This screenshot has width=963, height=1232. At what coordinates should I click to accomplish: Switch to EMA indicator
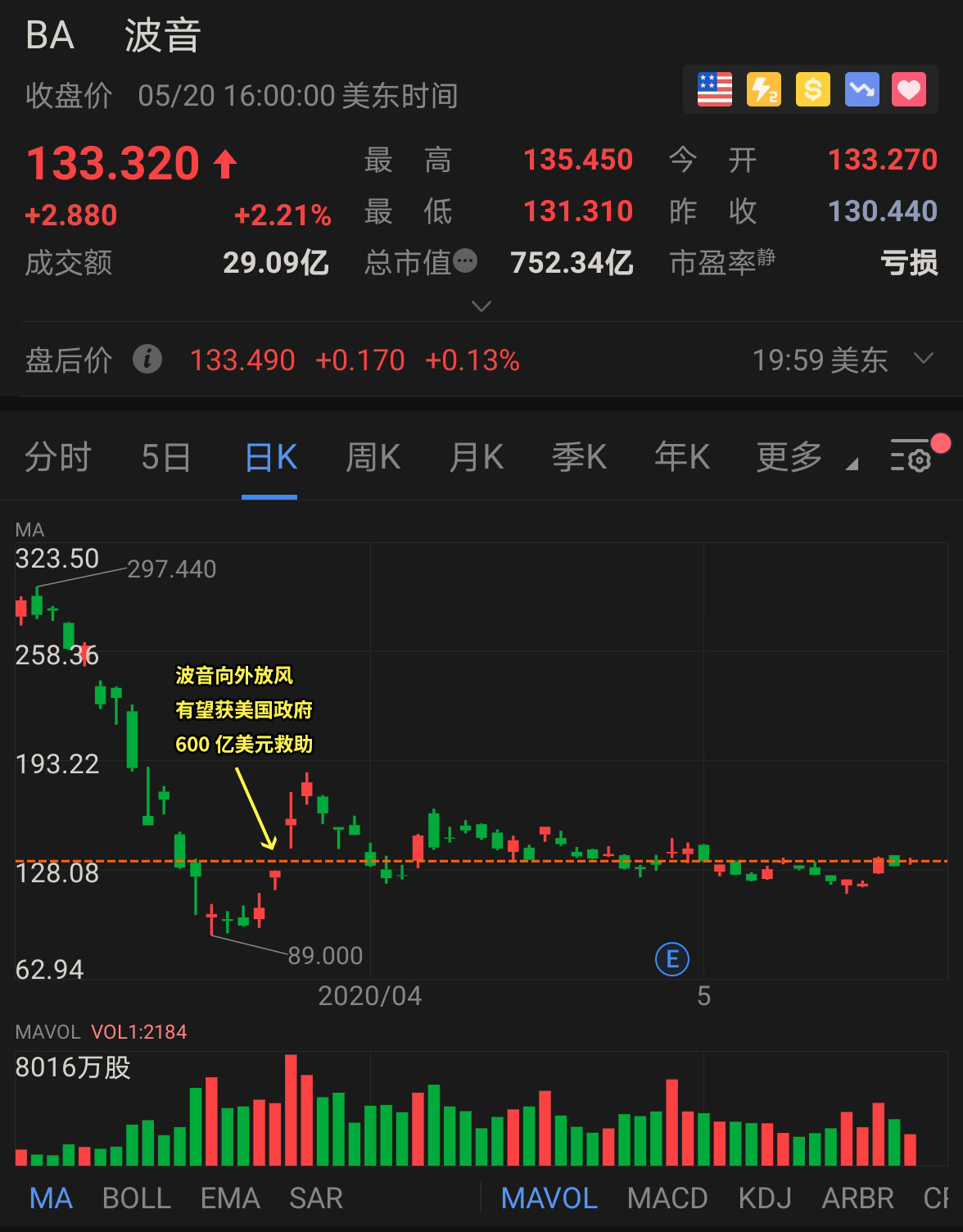(x=230, y=1198)
